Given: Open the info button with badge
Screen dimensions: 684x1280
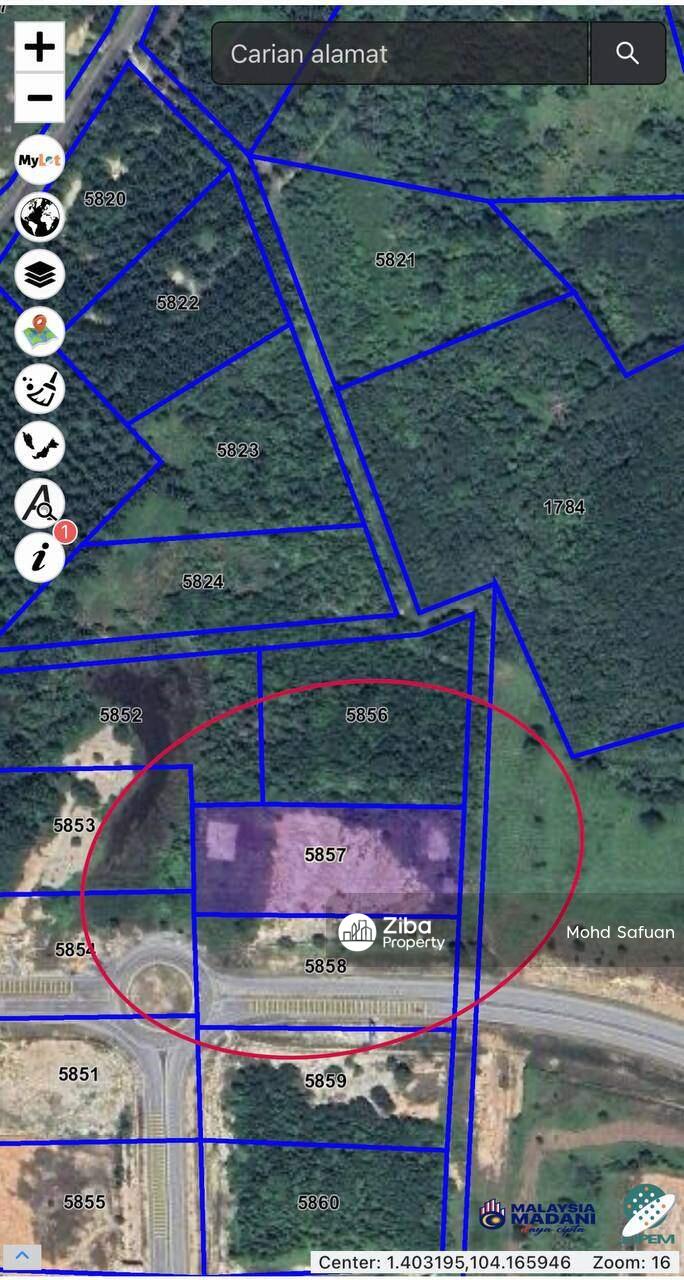Looking at the screenshot, I should 40,557.
